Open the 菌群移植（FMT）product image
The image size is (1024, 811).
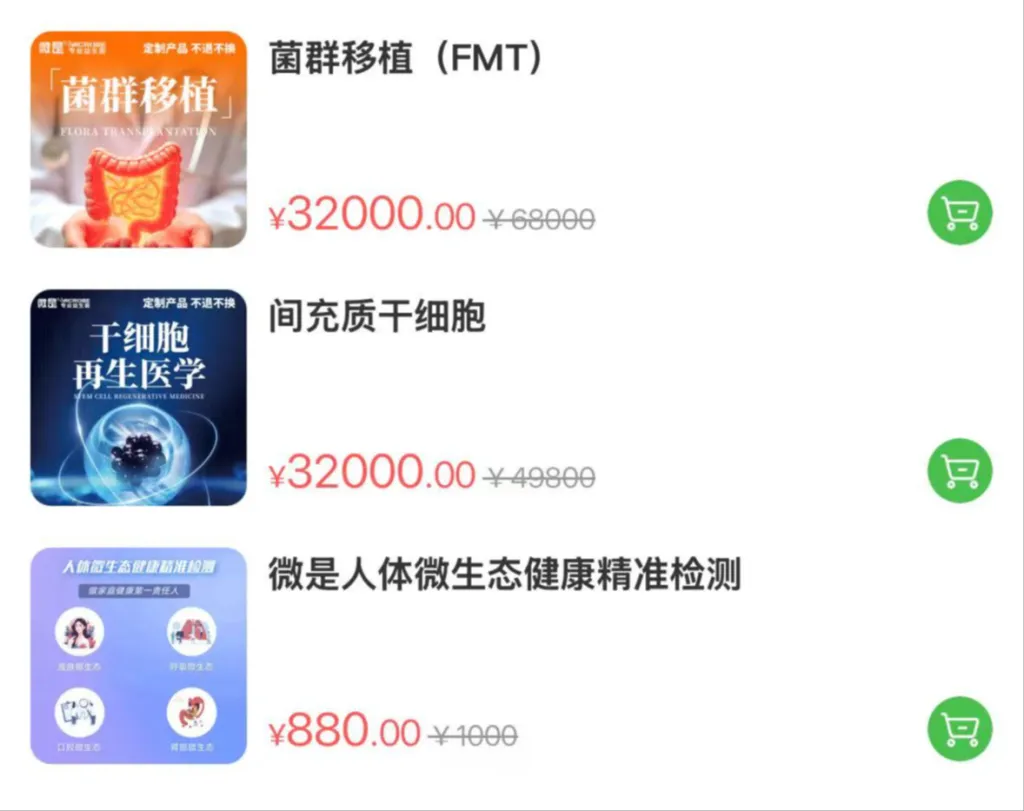pyautogui.click(x=138, y=139)
